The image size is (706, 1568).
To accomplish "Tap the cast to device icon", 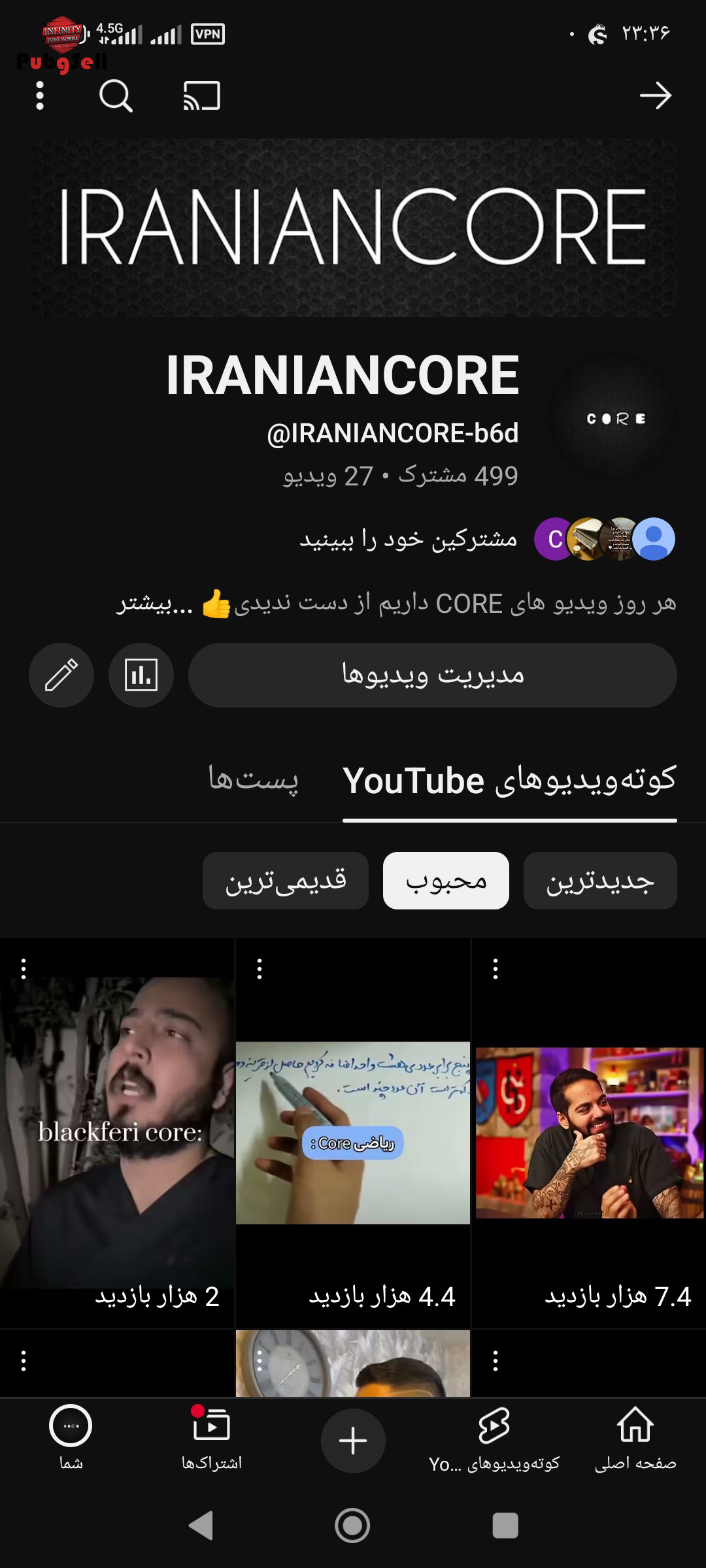I will coord(202,96).
